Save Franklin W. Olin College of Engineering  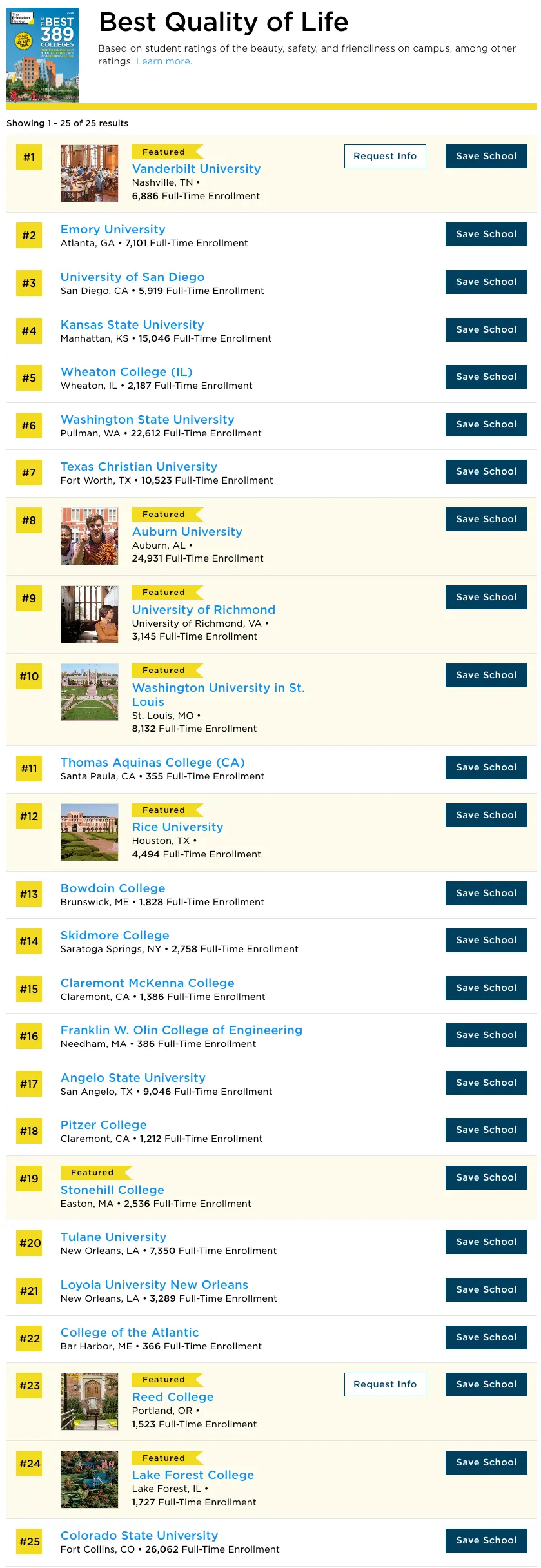[486, 1035]
